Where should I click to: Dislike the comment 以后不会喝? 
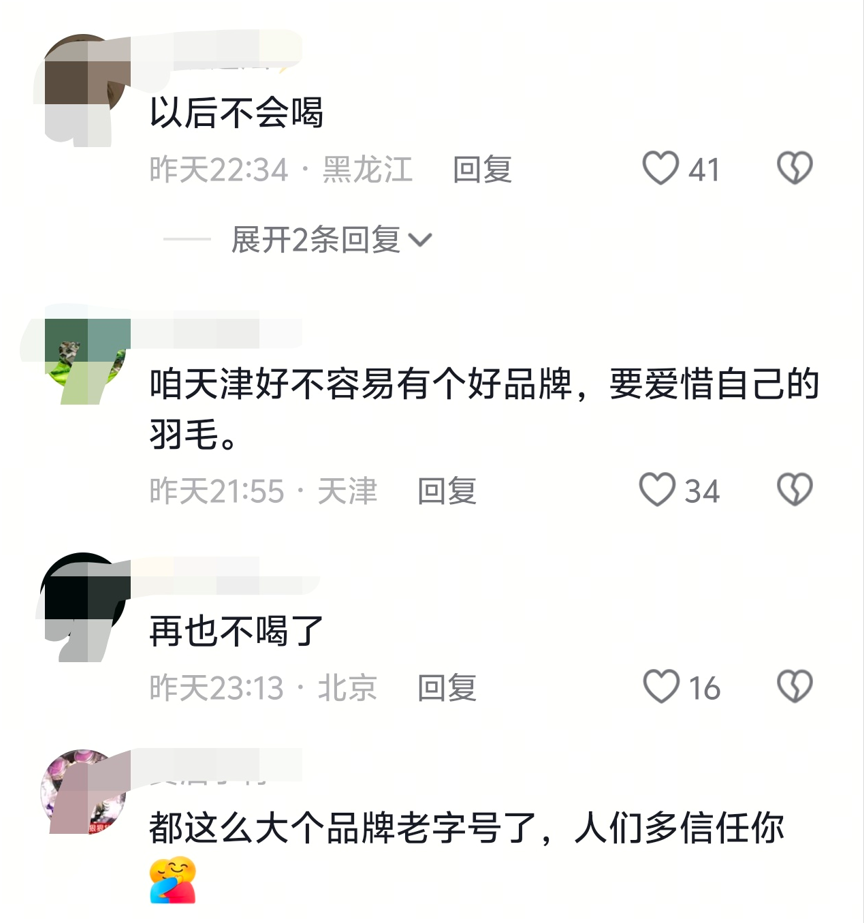[x=795, y=168]
